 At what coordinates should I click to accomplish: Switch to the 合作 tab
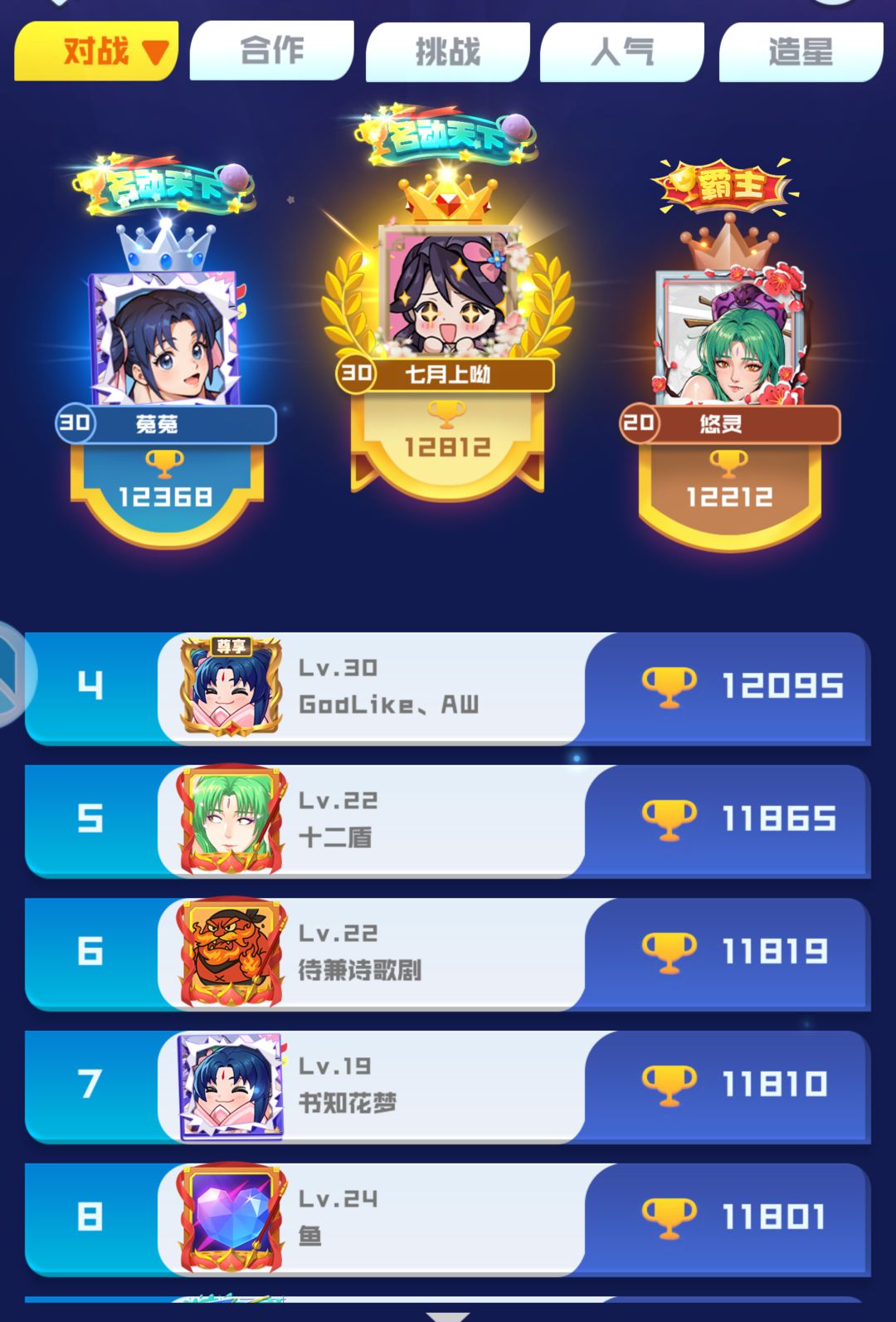pyautogui.click(x=272, y=50)
